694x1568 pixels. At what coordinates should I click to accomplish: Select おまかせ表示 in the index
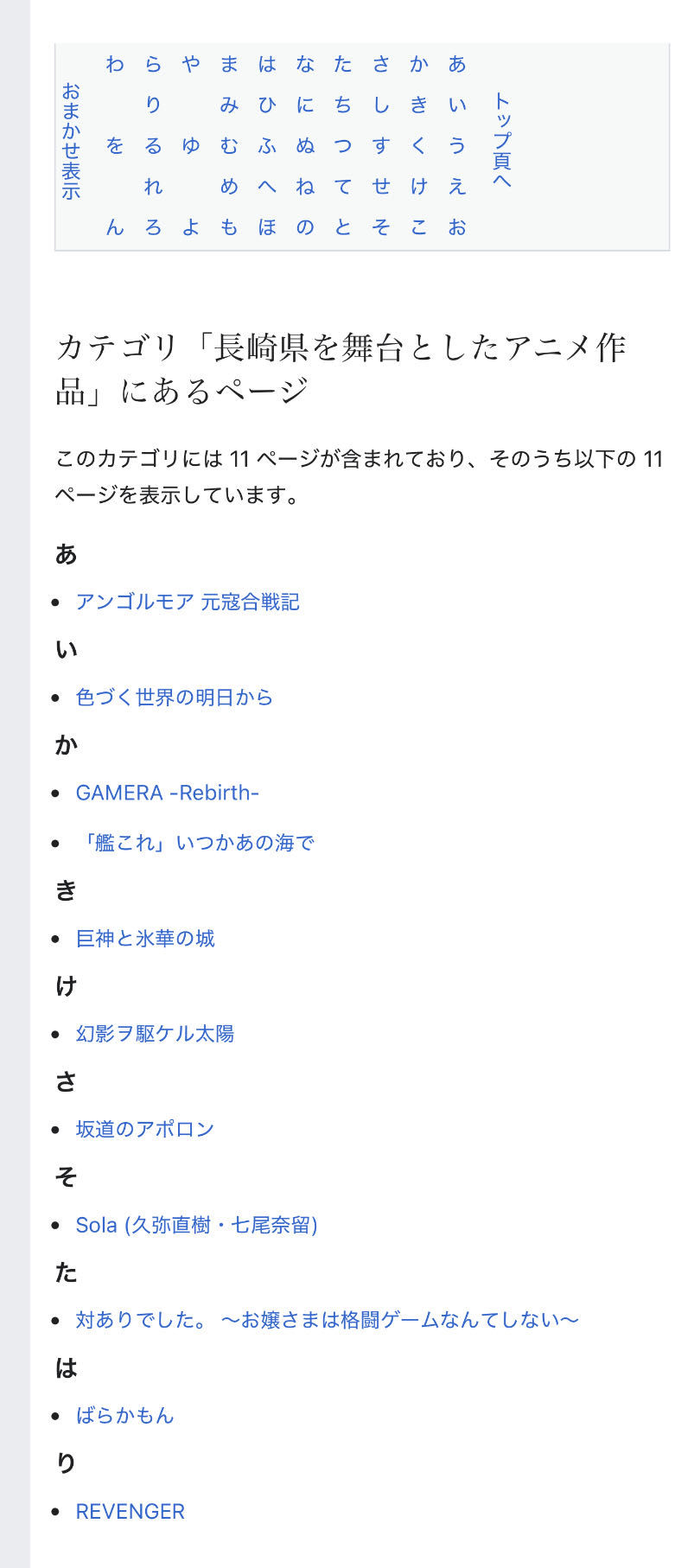tap(71, 141)
